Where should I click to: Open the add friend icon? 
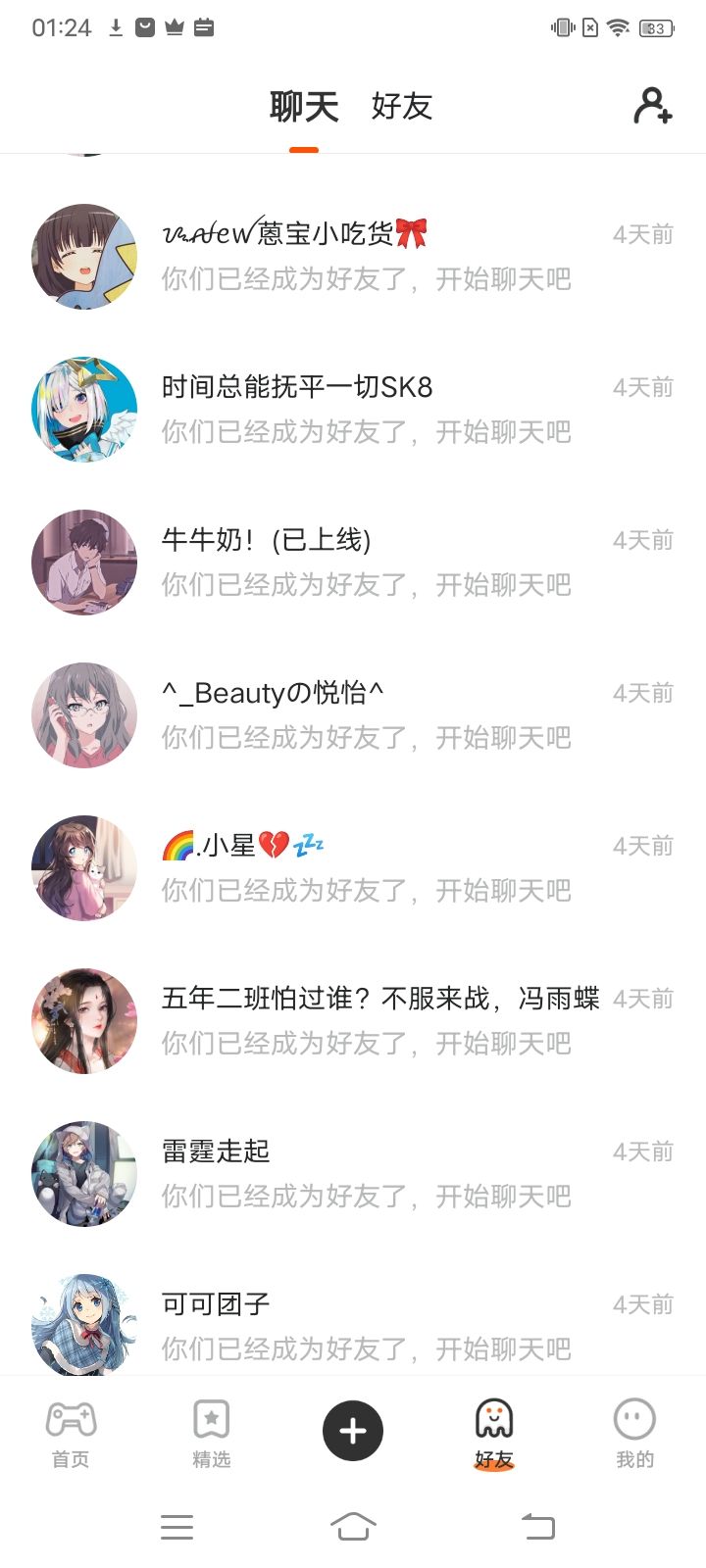[652, 106]
